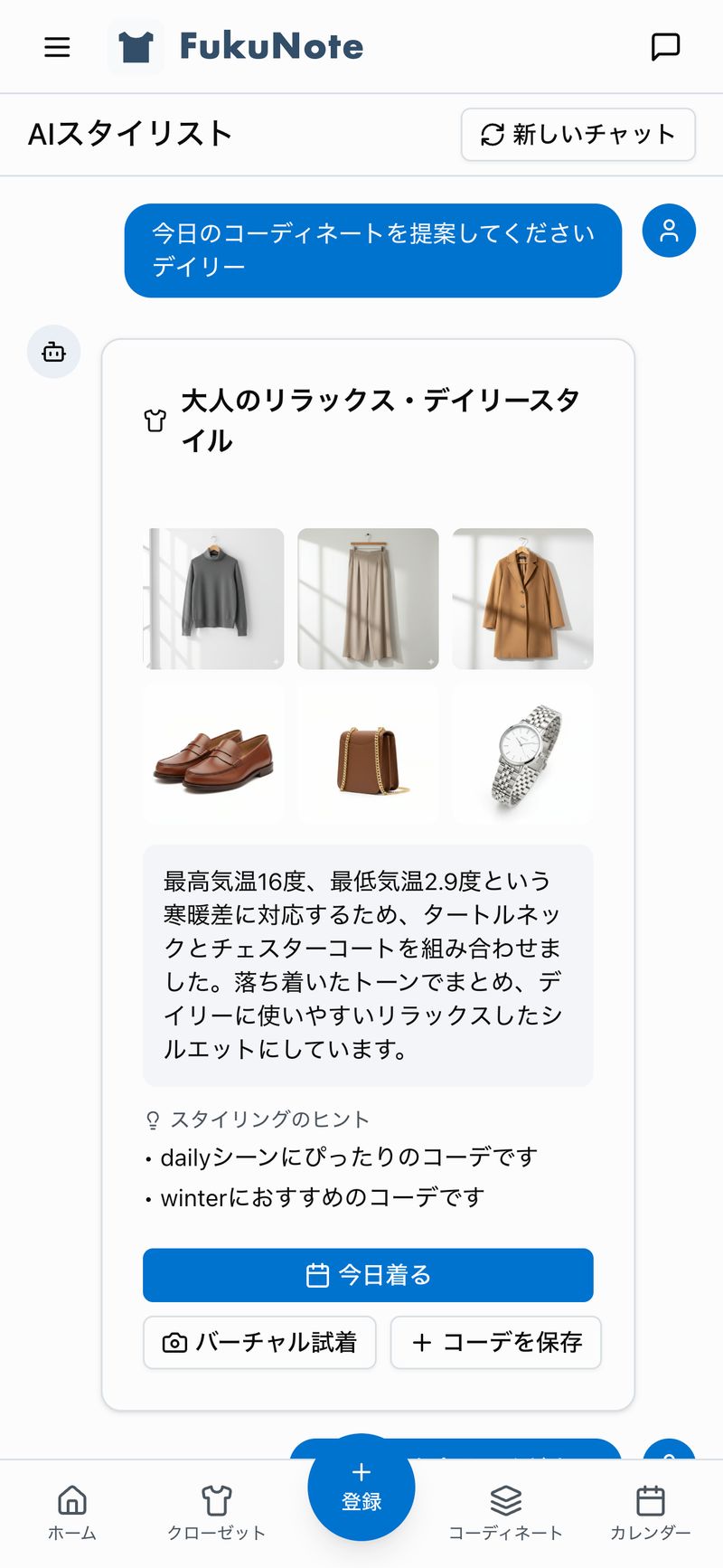
Task: Click the AI robot avatar icon
Action: point(52,352)
